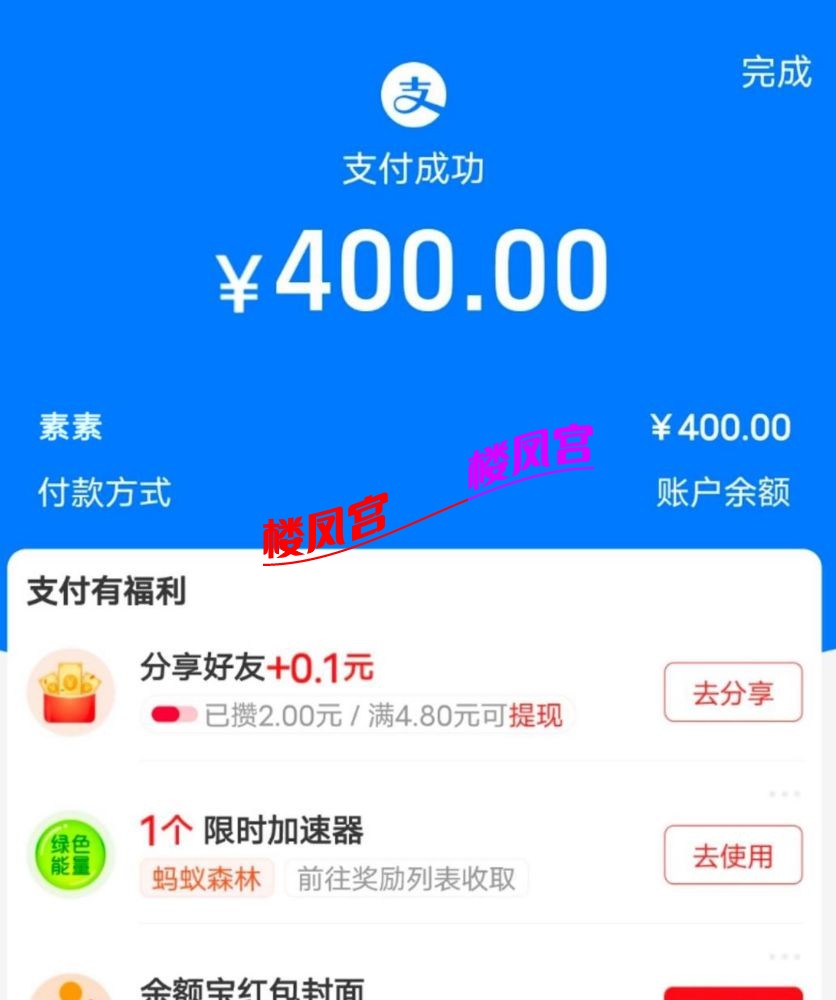Open 提现 withdrawal link

pyautogui.click(x=537, y=714)
